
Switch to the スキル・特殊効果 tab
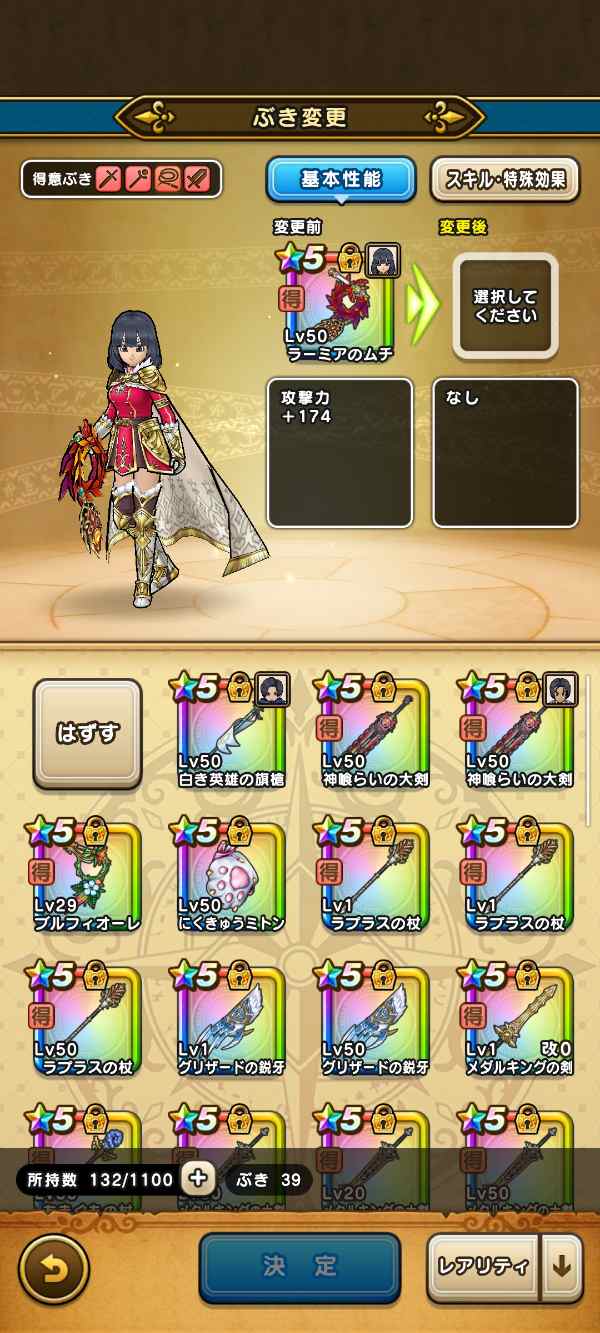[x=505, y=180]
